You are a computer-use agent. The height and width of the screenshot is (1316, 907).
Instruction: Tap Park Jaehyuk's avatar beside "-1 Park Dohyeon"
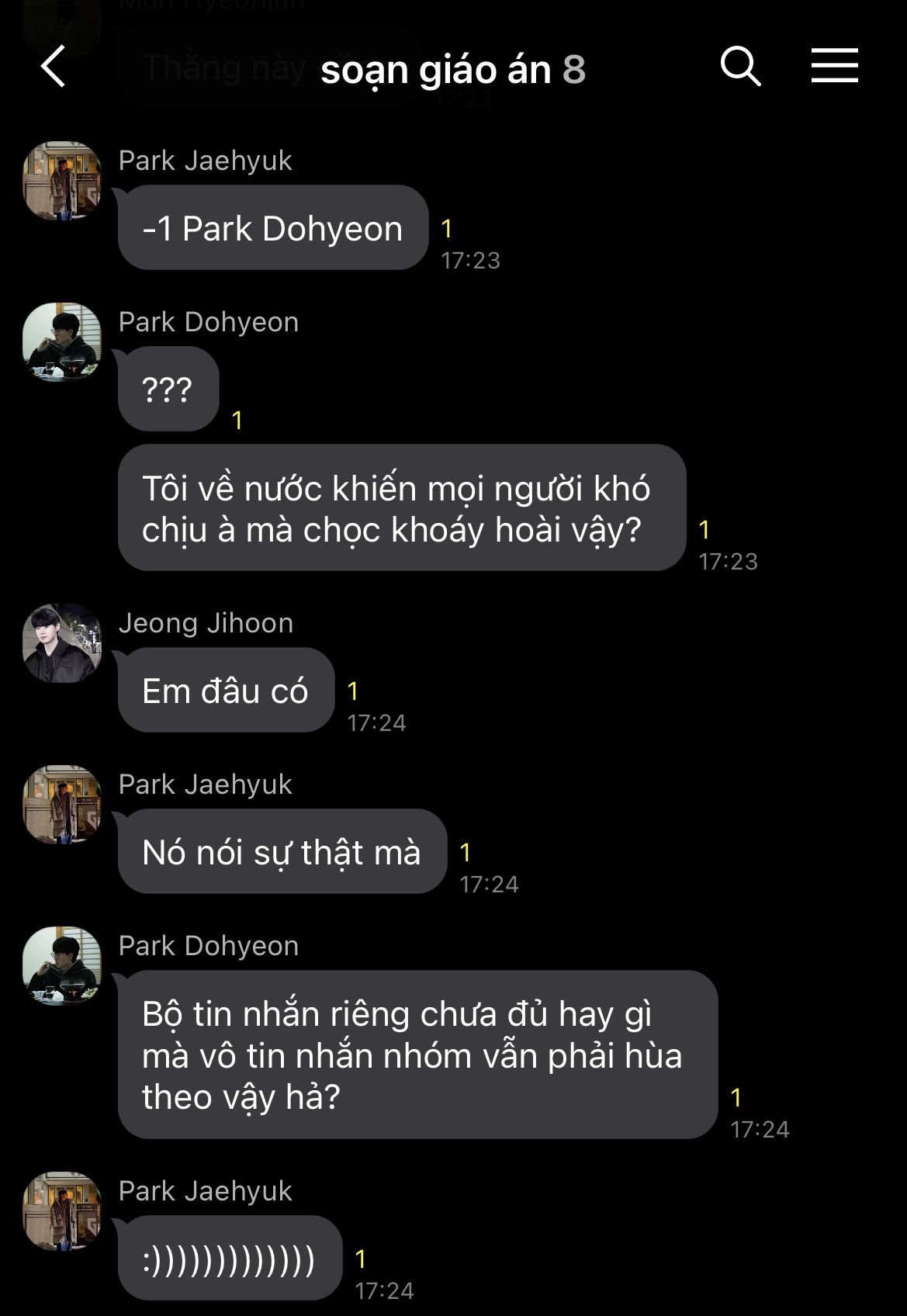click(62, 181)
